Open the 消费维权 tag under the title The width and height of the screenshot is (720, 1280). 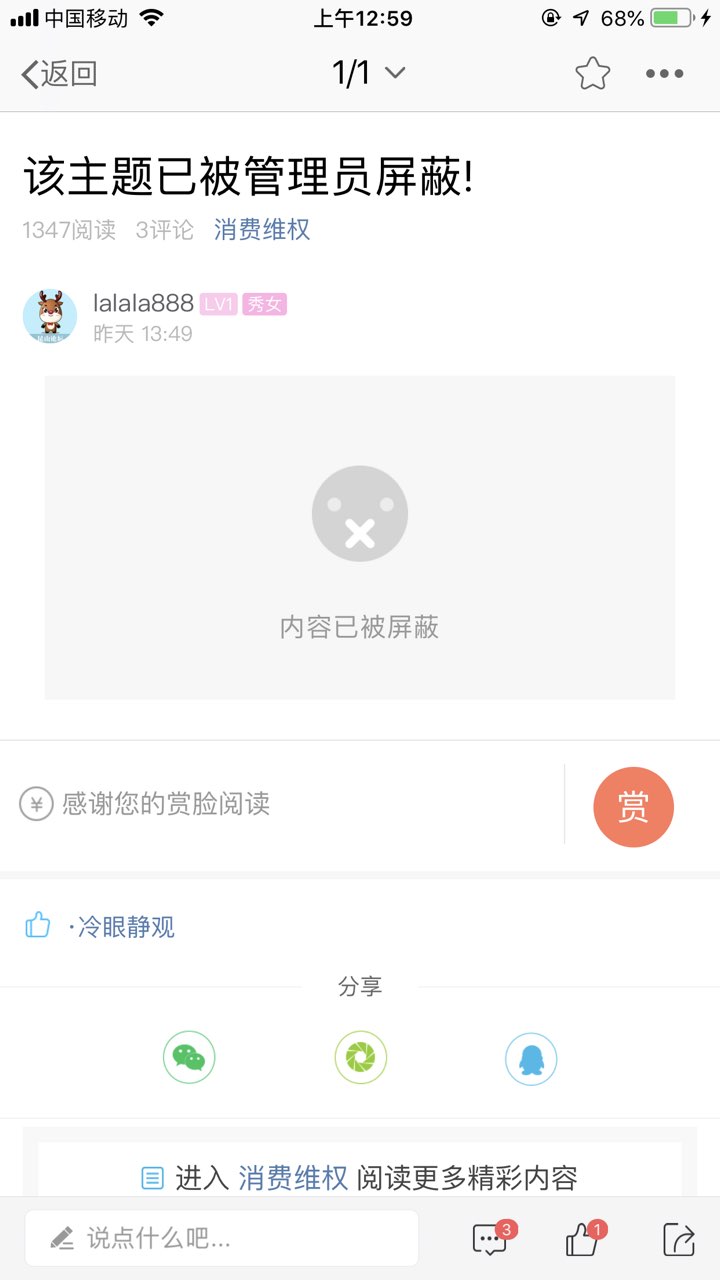click(x=262, y=230)
